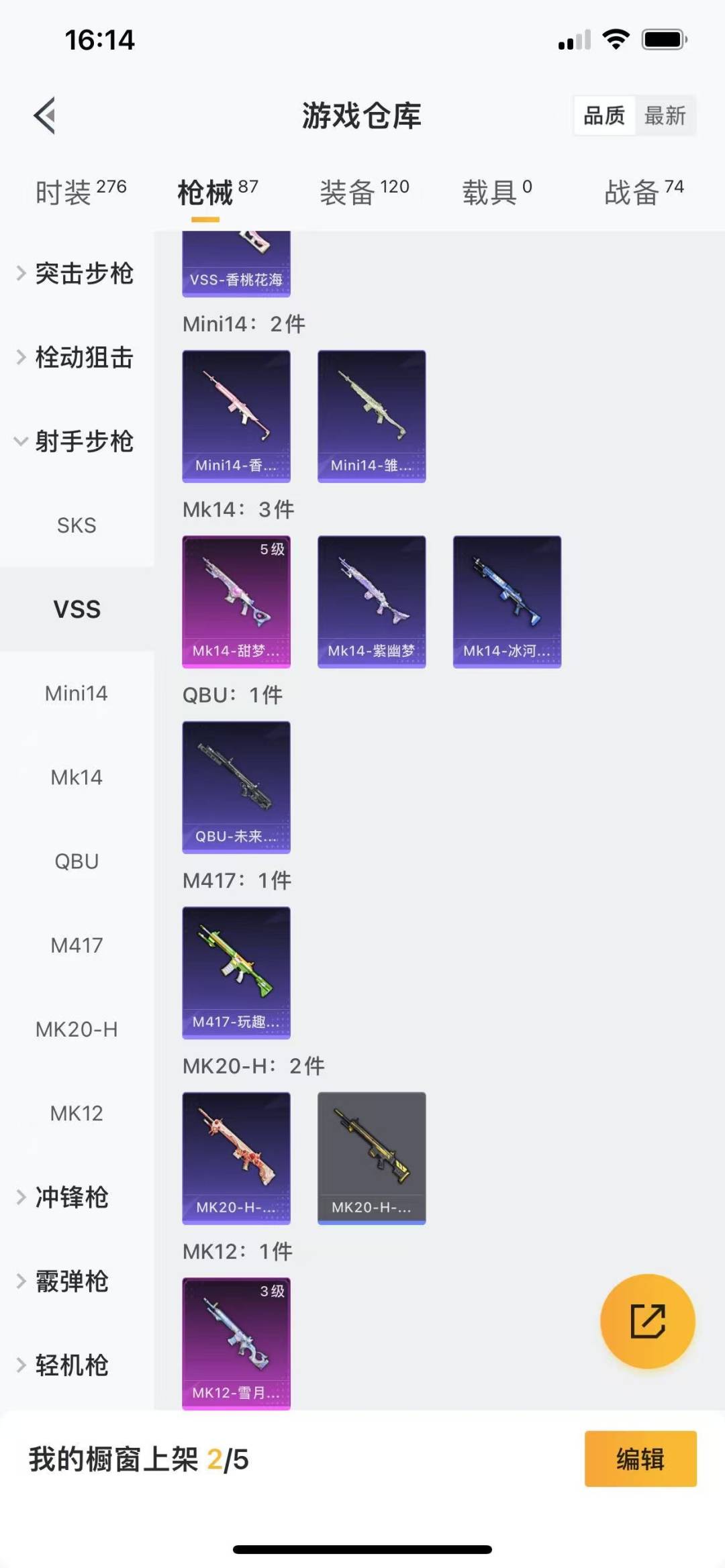The height and width of the screenshot is (1568, 725).
Task: Open the MK12-雪月 skin tile
Action: pyautogui.click(x=236, y=1343)
